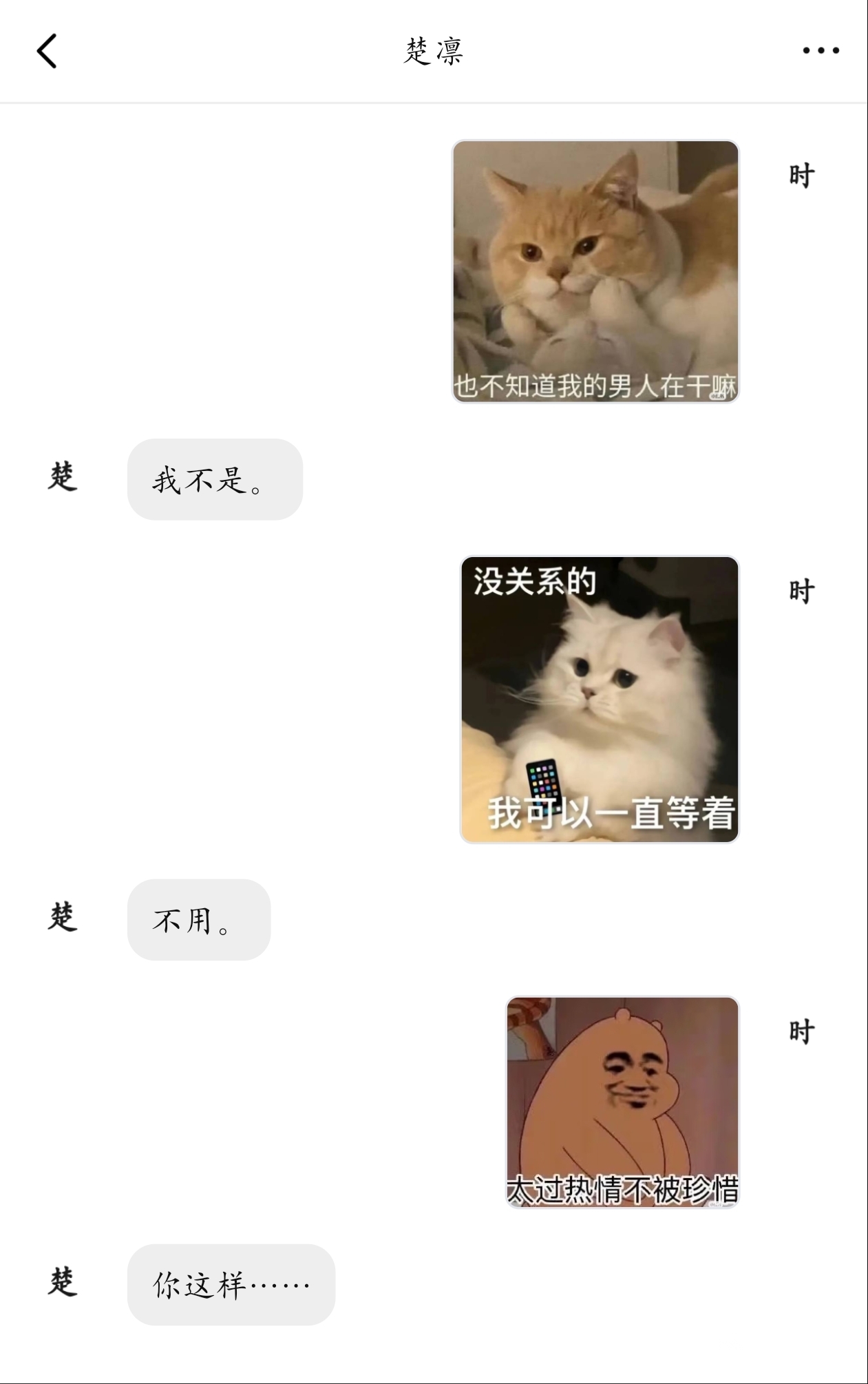View the white cat sticker with phone
The width and height of the screenshot is (868, 1384).
(599, 699)
